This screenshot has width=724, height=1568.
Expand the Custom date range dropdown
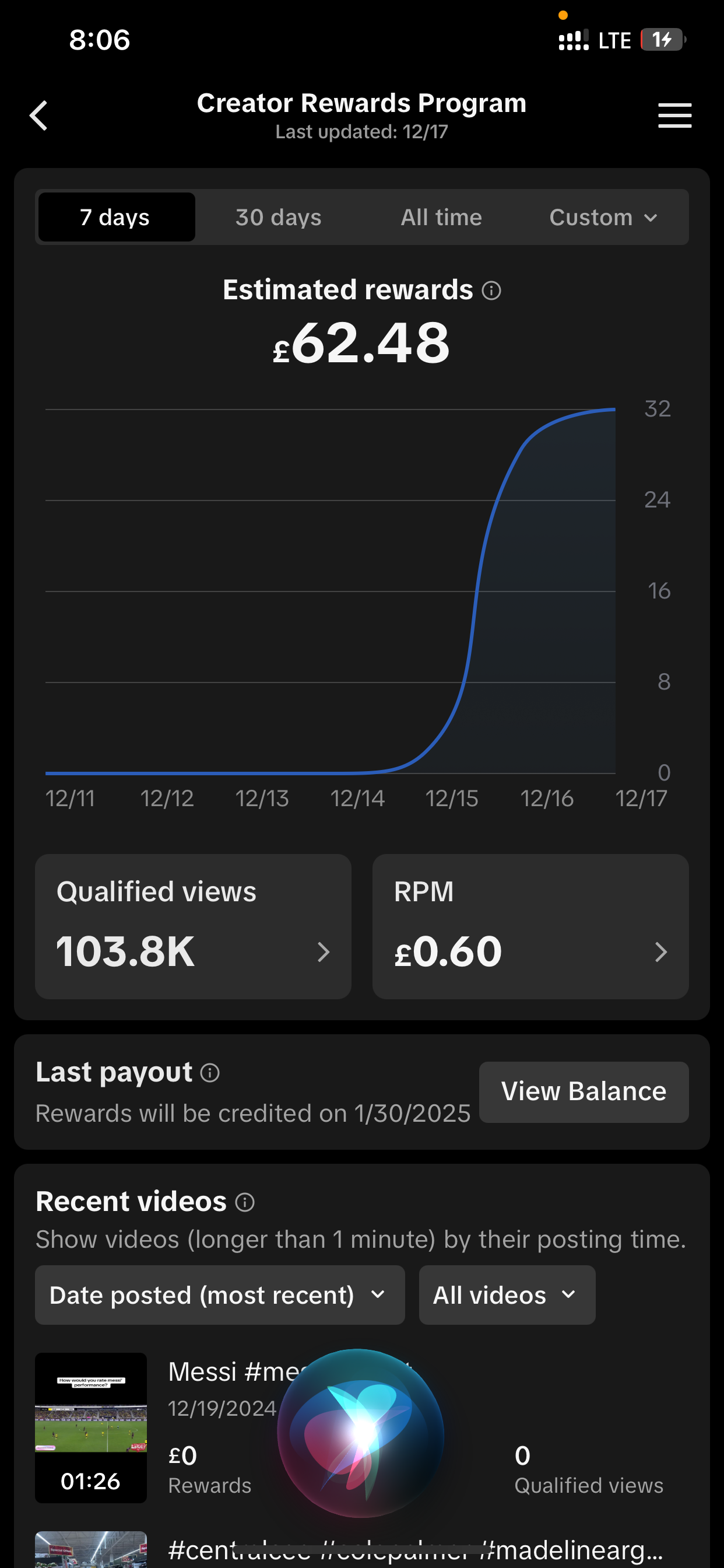[x=603, y=218]
